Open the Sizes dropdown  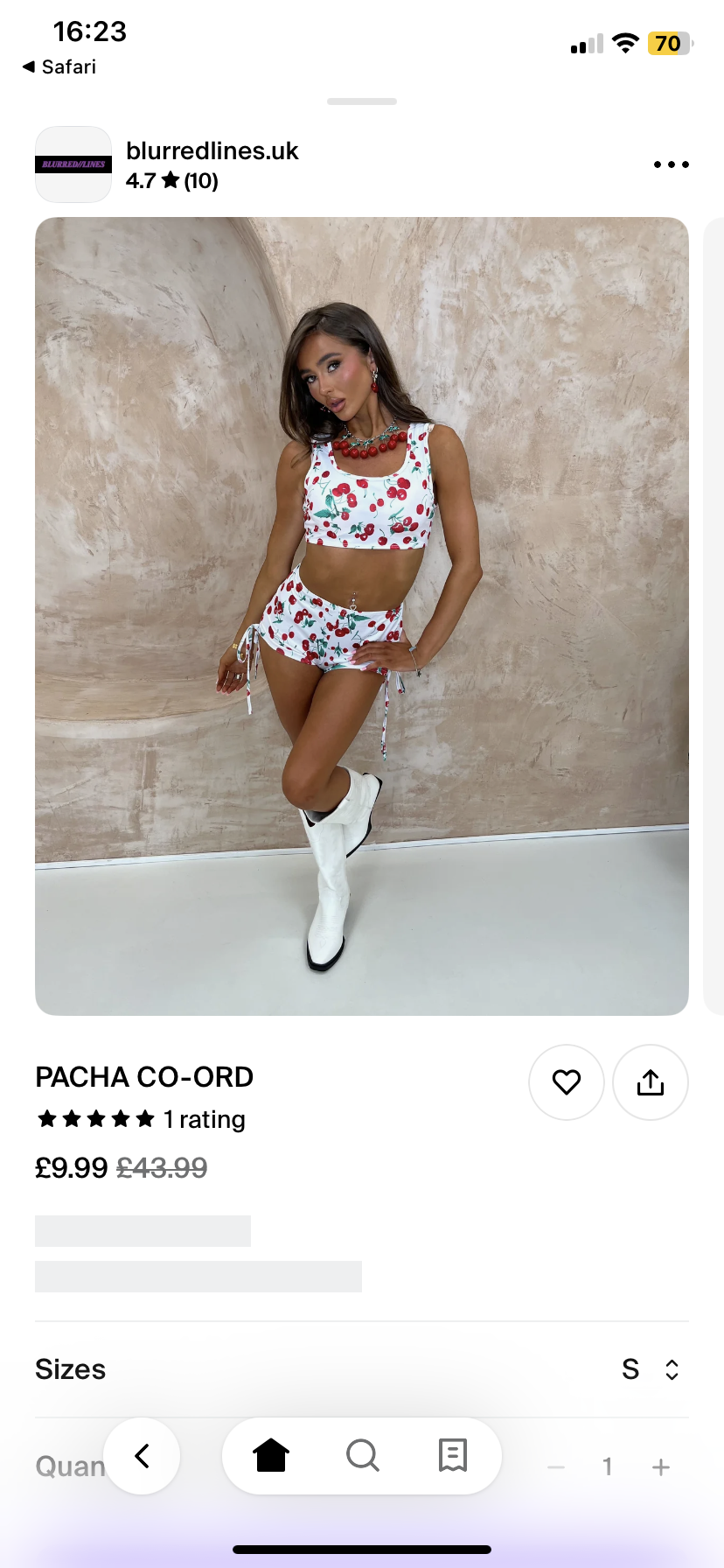coord(650,1369)
